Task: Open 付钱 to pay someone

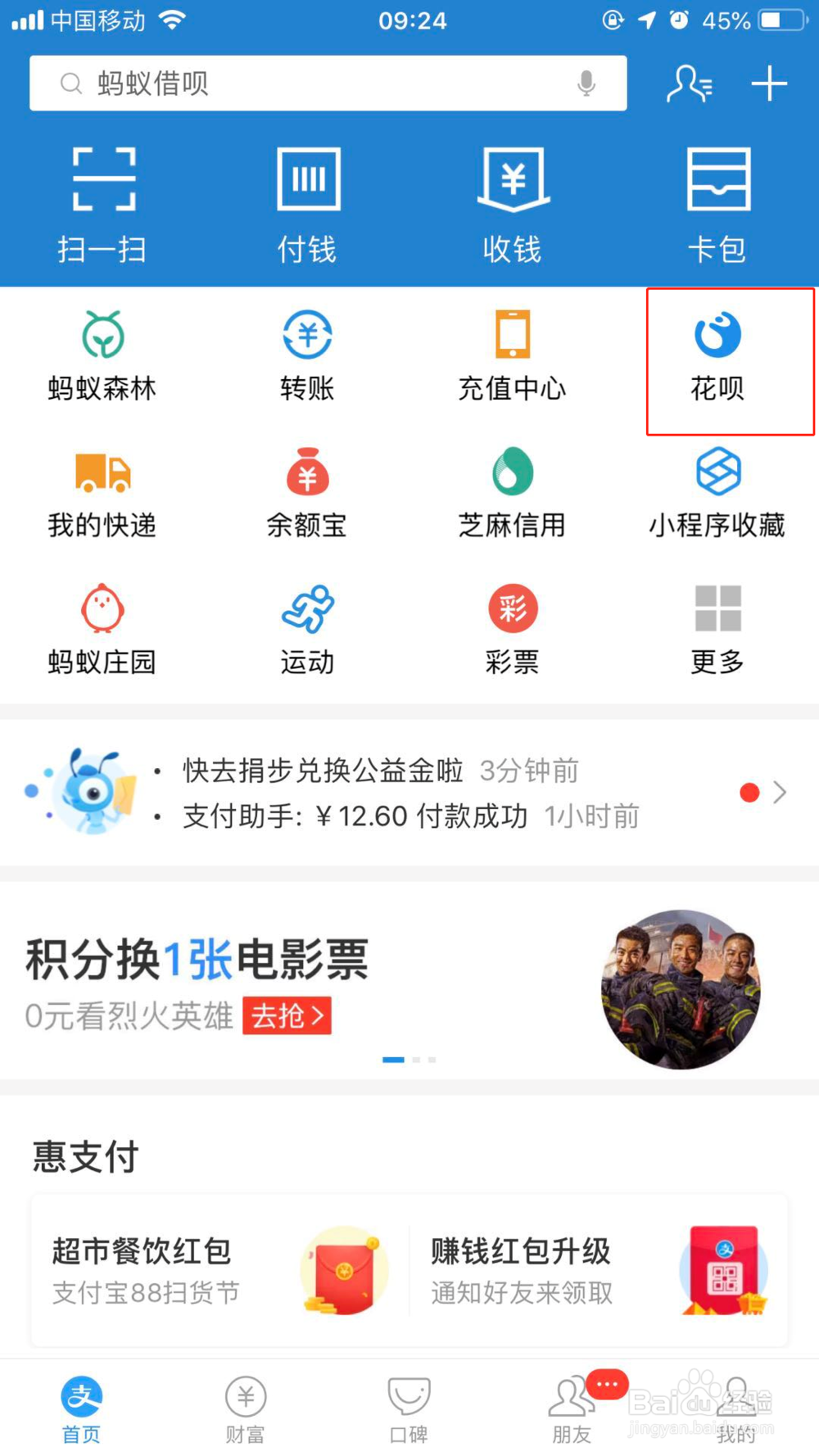Action: tap(307, 201)
